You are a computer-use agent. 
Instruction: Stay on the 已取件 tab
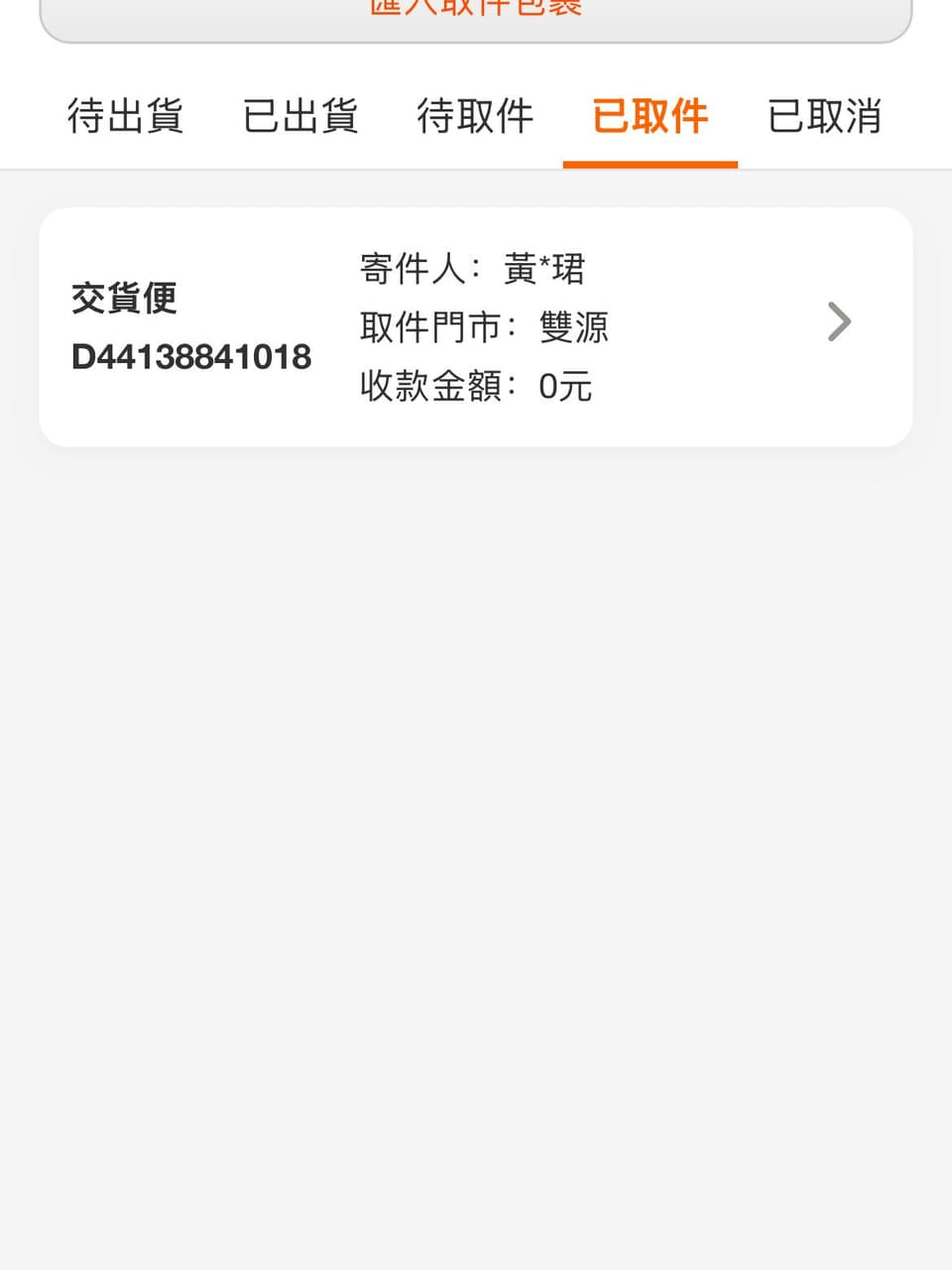(651, 117)
